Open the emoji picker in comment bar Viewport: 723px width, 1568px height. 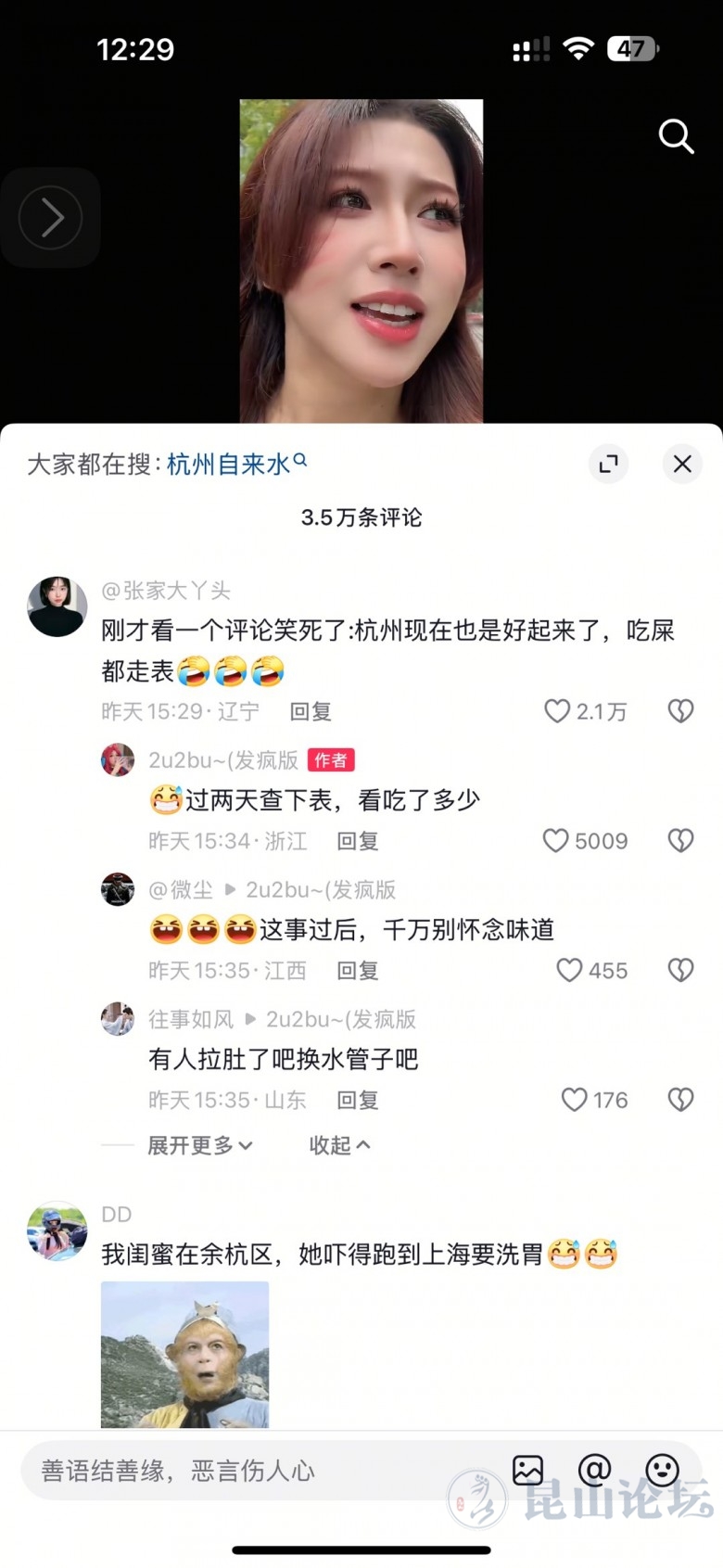662,1470
